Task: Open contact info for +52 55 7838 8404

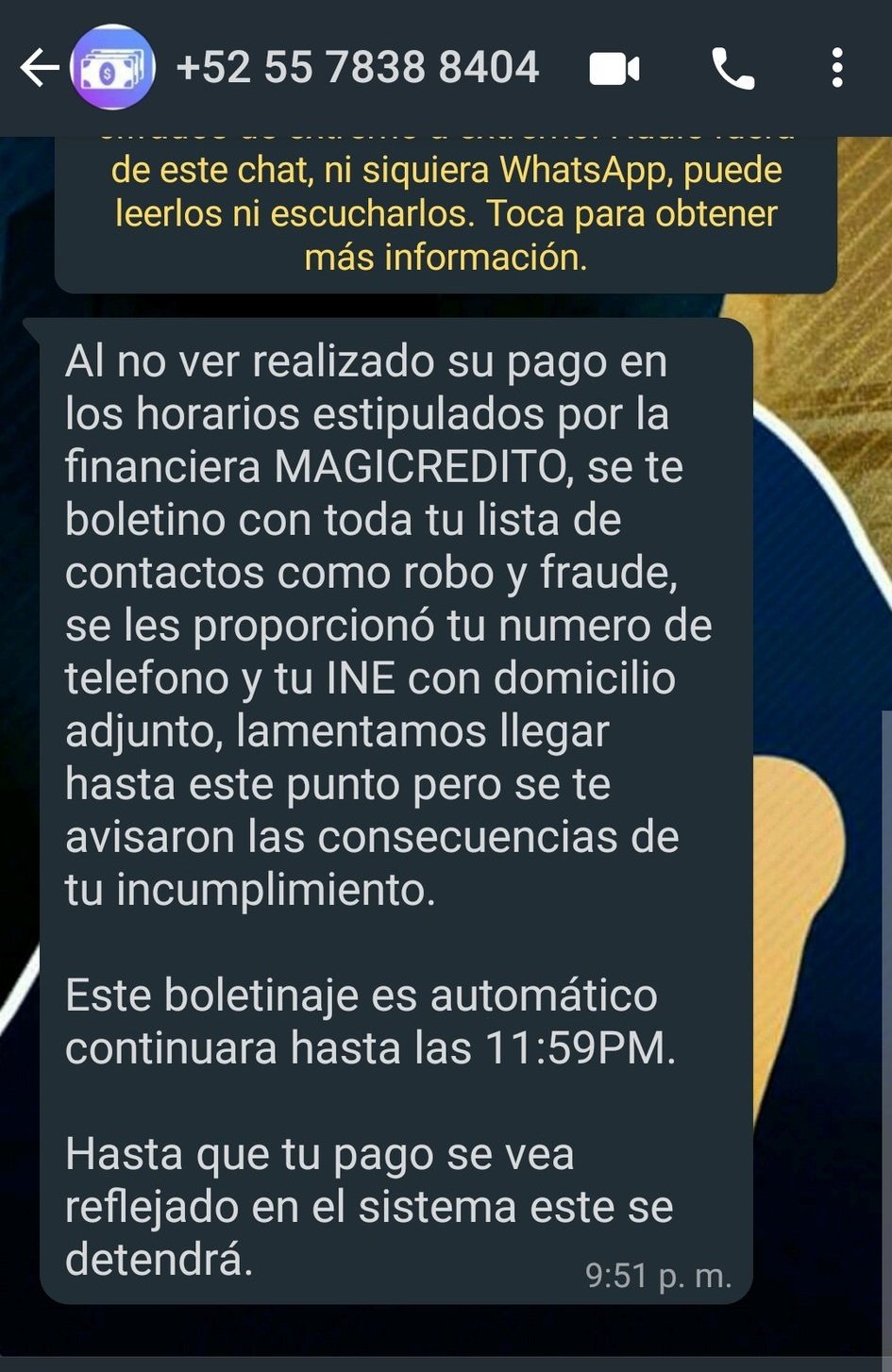Action: (357, 68)
